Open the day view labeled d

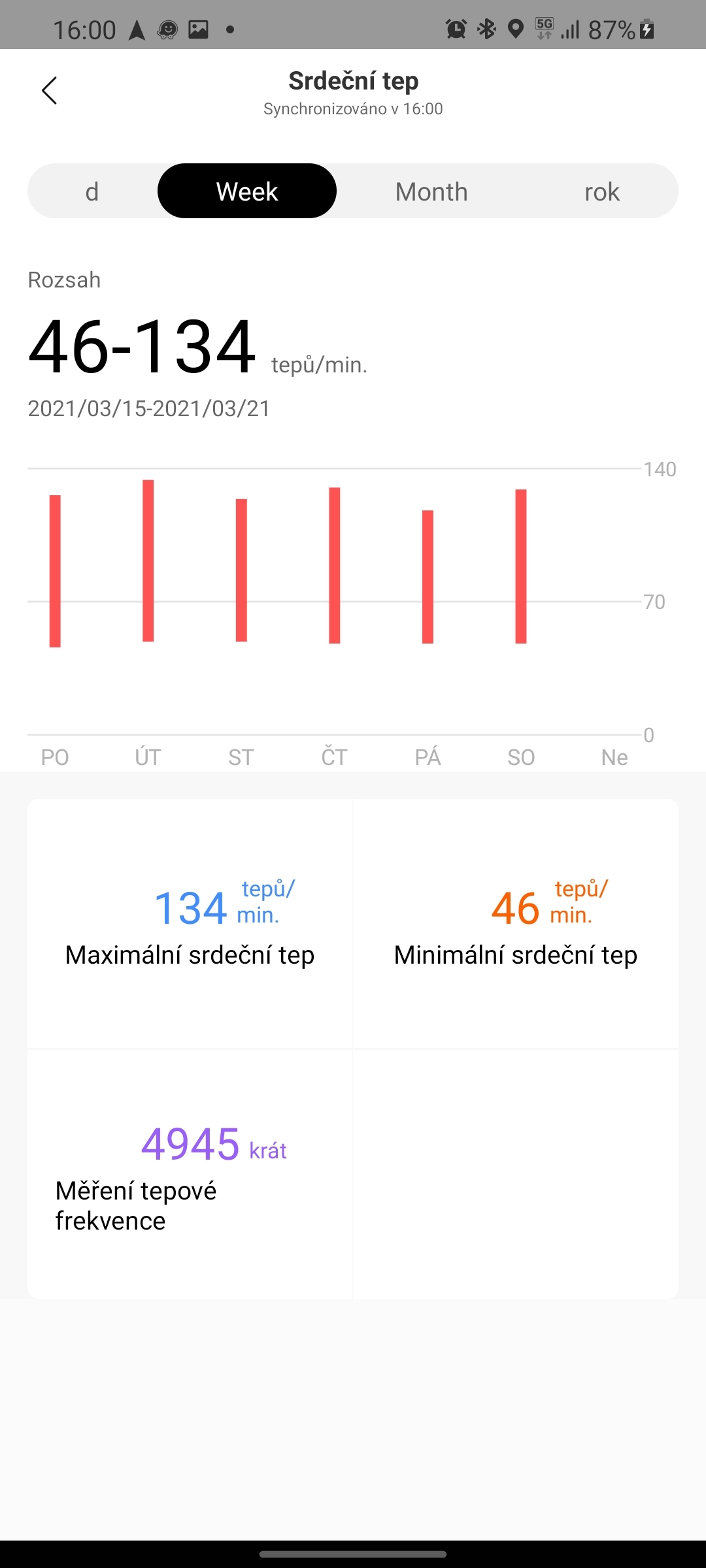(92, 191)
